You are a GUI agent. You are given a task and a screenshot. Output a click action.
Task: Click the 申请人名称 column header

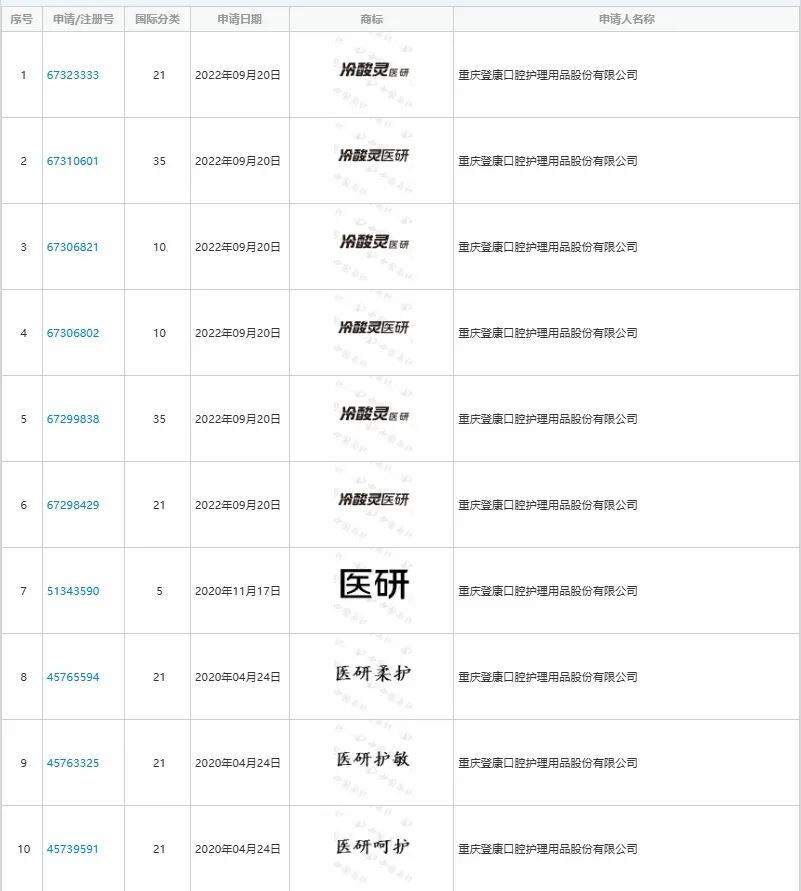point(626,16)
